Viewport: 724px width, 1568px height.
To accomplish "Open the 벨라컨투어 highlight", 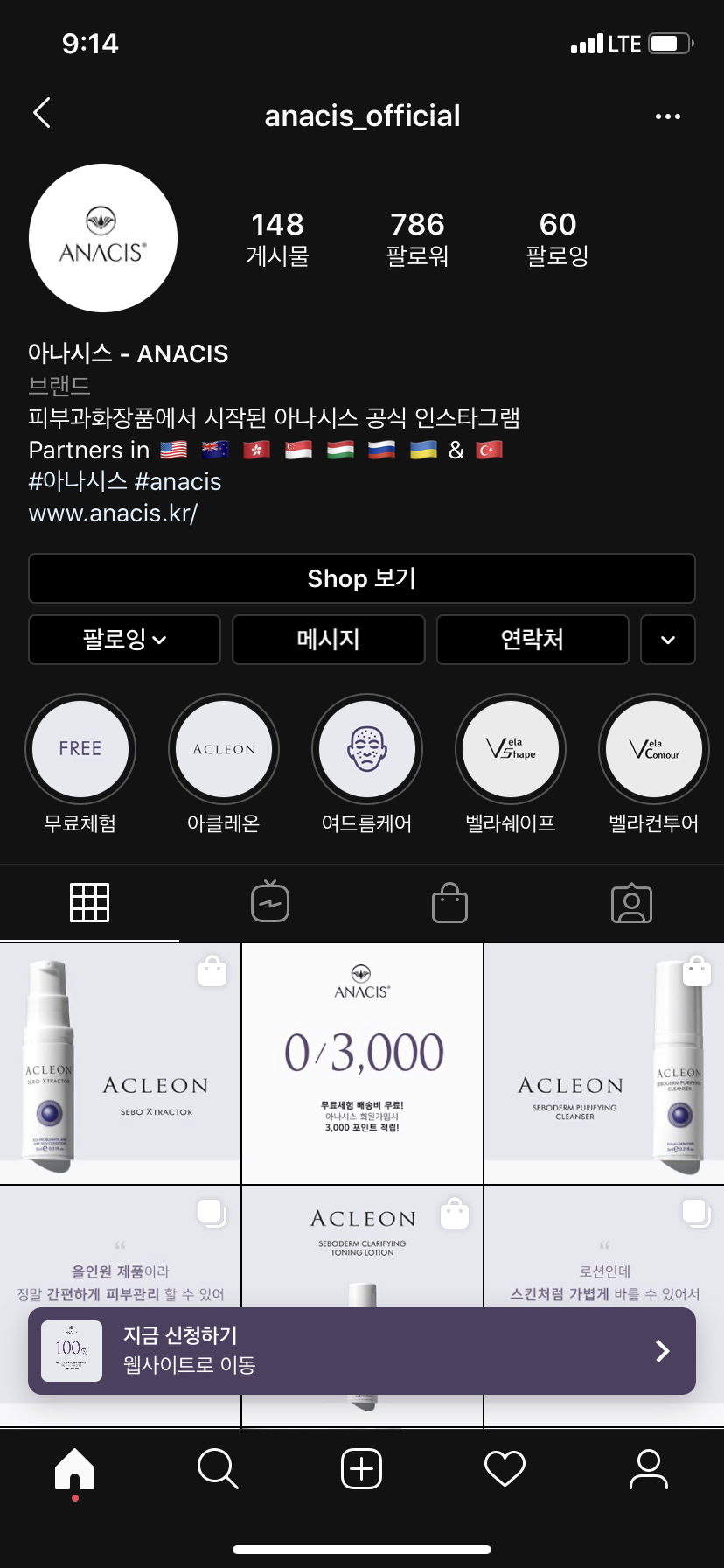I will pyautogui.click(x=654, y=749).
